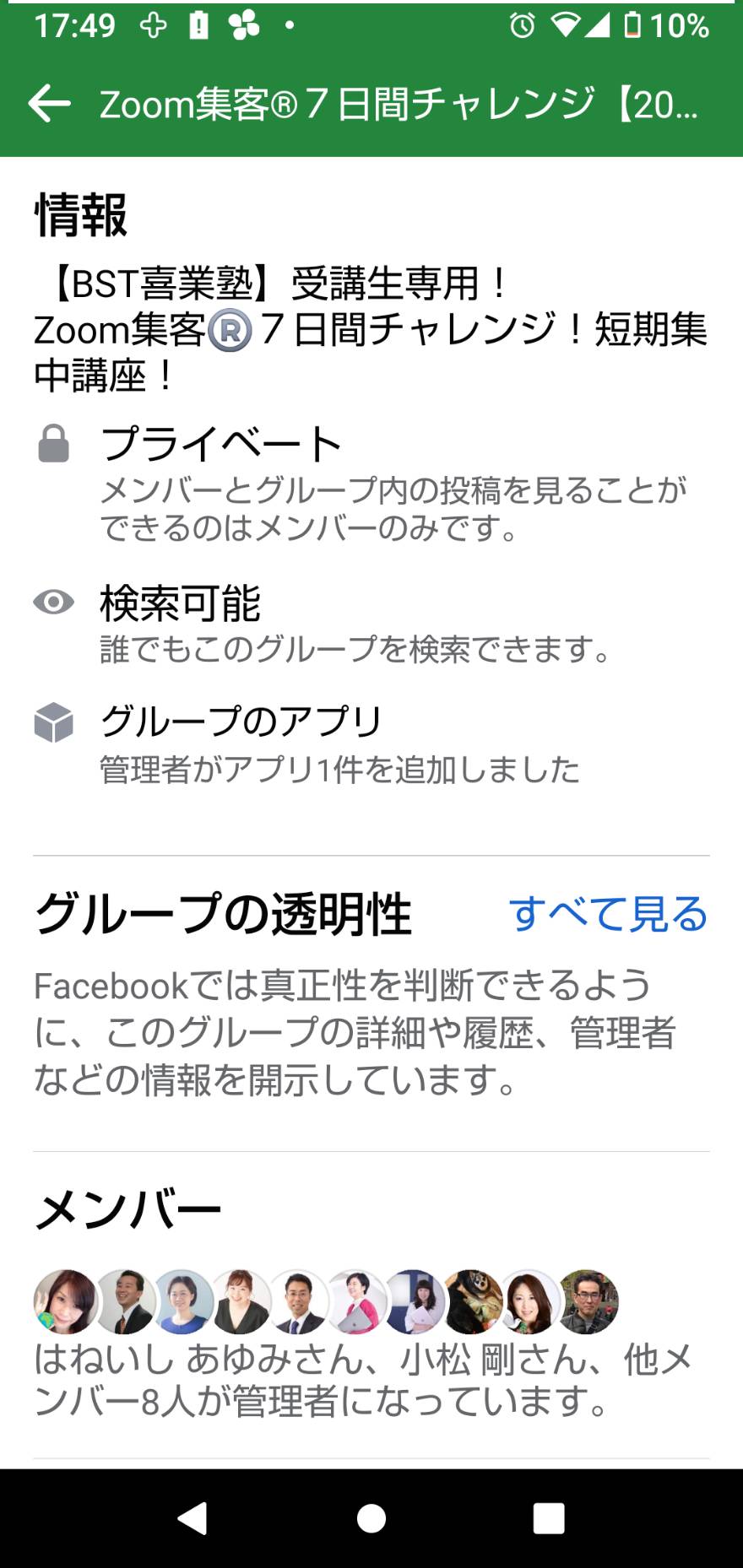Go back using the header arrow
The height and width of the screenshot is (1568, 743).
click(49, 104)
